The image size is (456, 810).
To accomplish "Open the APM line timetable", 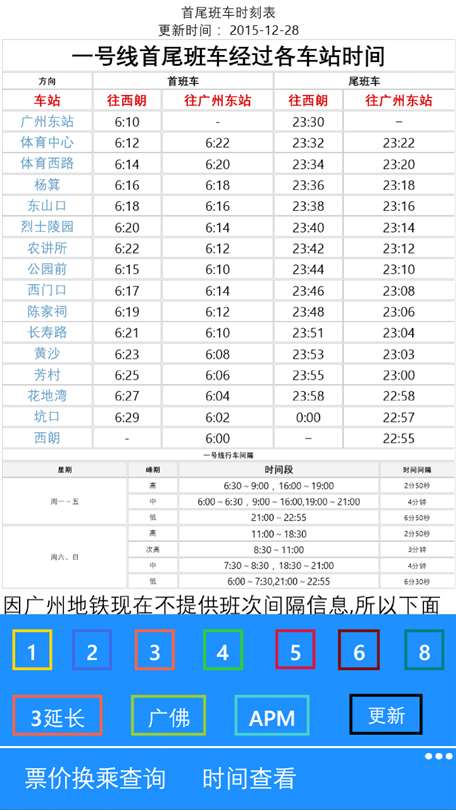I will [x=272, y=715].
